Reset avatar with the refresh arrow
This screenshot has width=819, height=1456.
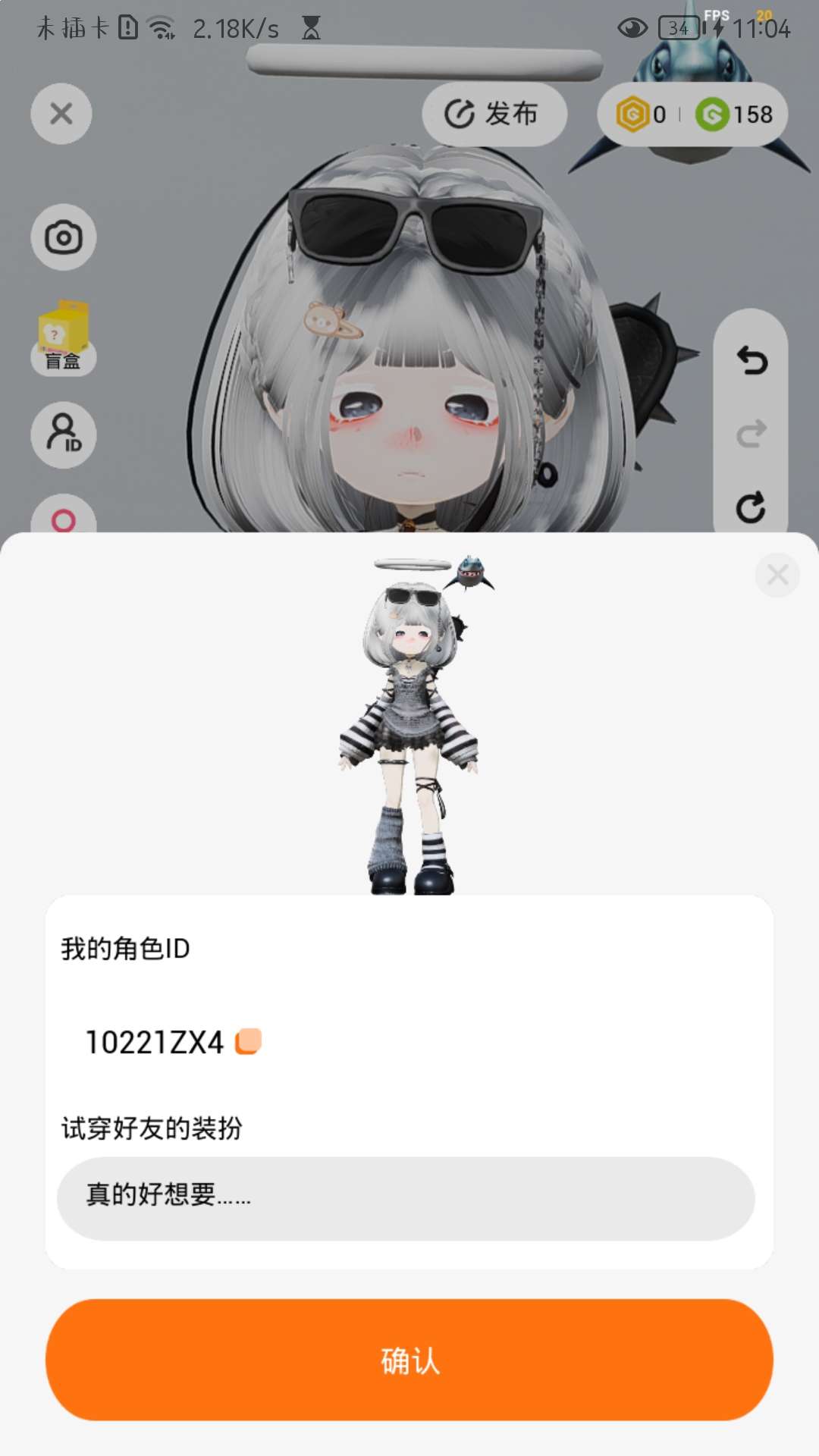point(752,507)
